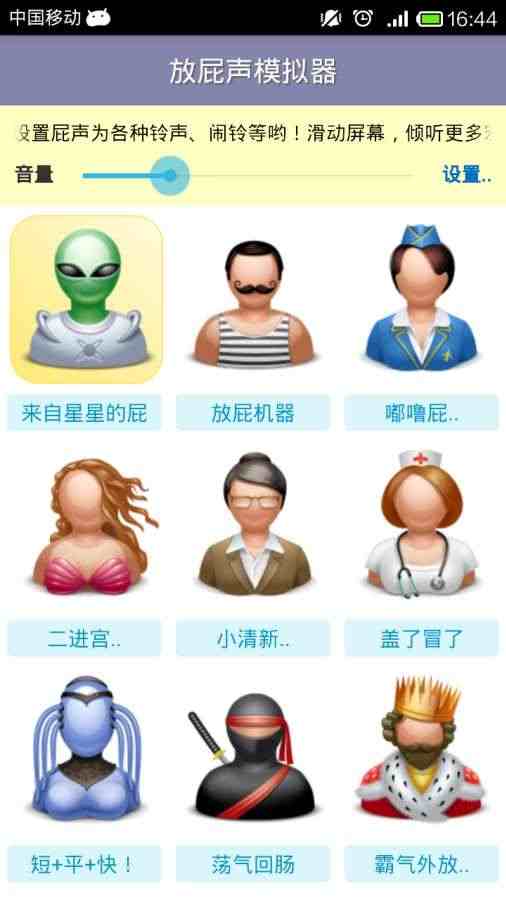Open the 设置.. link
Image resolution: width=506 pixels, height=900 pixels.
[466, 174]
